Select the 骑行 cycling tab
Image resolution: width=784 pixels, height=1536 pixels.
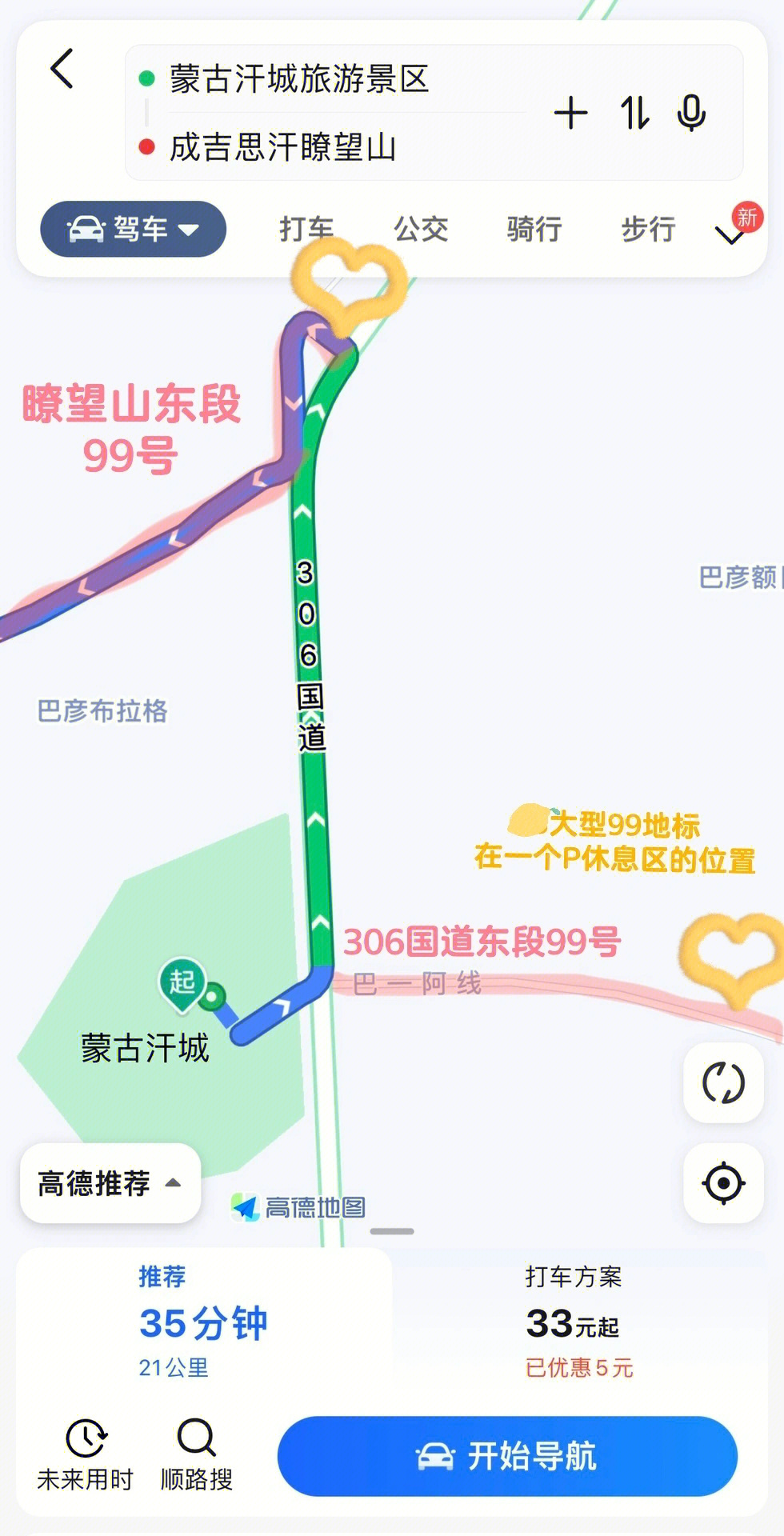tap(534, 229)
